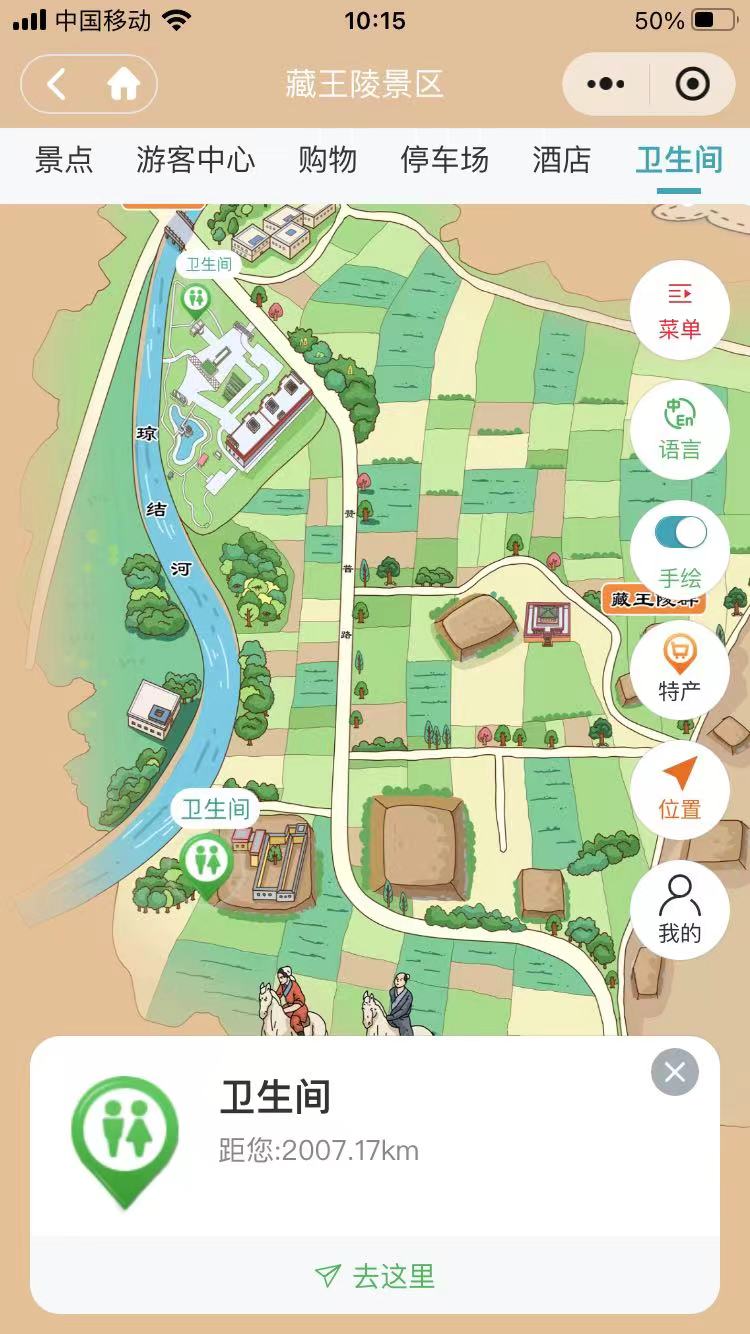
Task: Change language with the 语言 button
Action: (680, 430)
